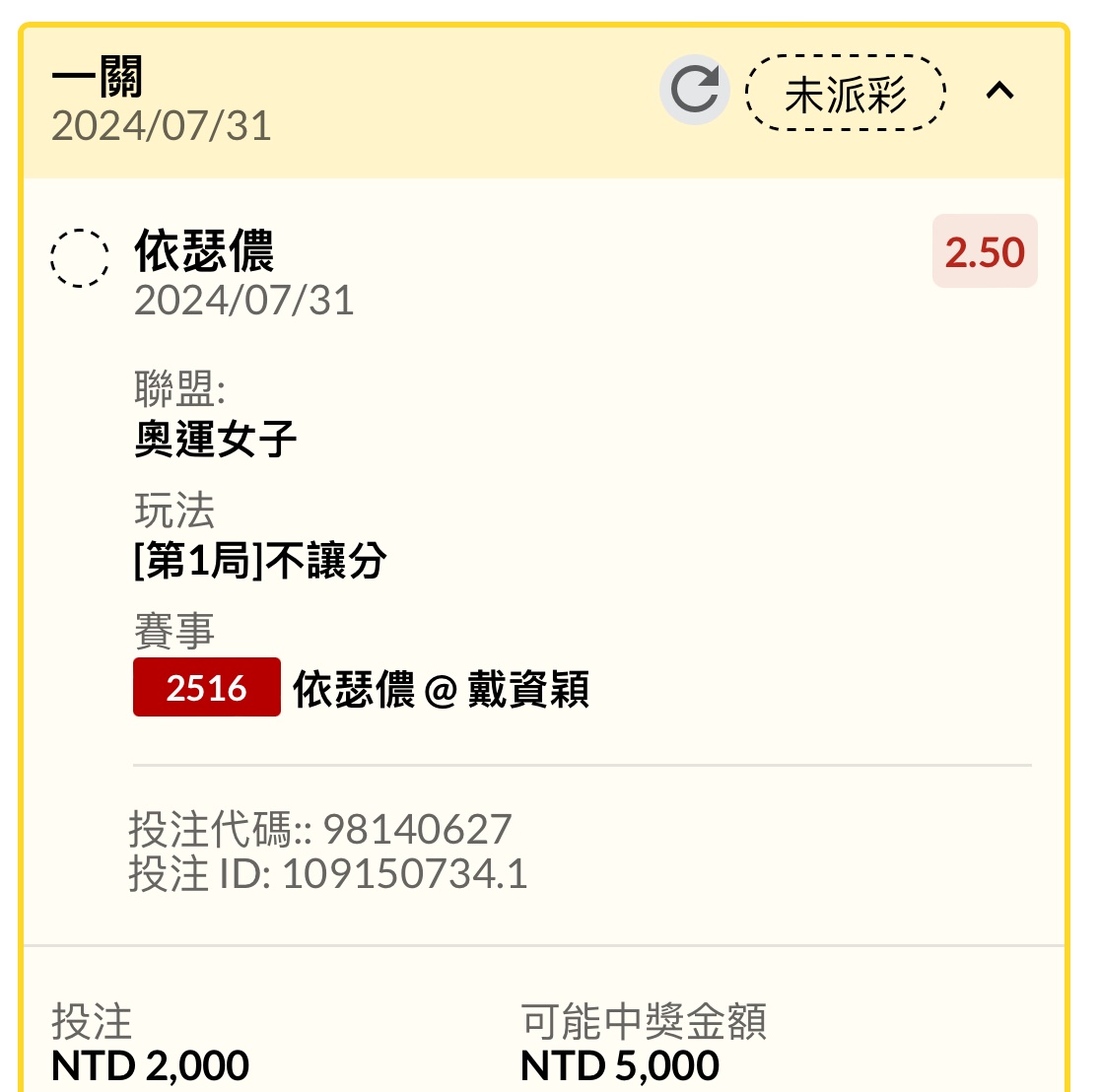Refresh the bet status
Image resolution: width=1100 pixels, height=1092 pixels.
[694, 91]
